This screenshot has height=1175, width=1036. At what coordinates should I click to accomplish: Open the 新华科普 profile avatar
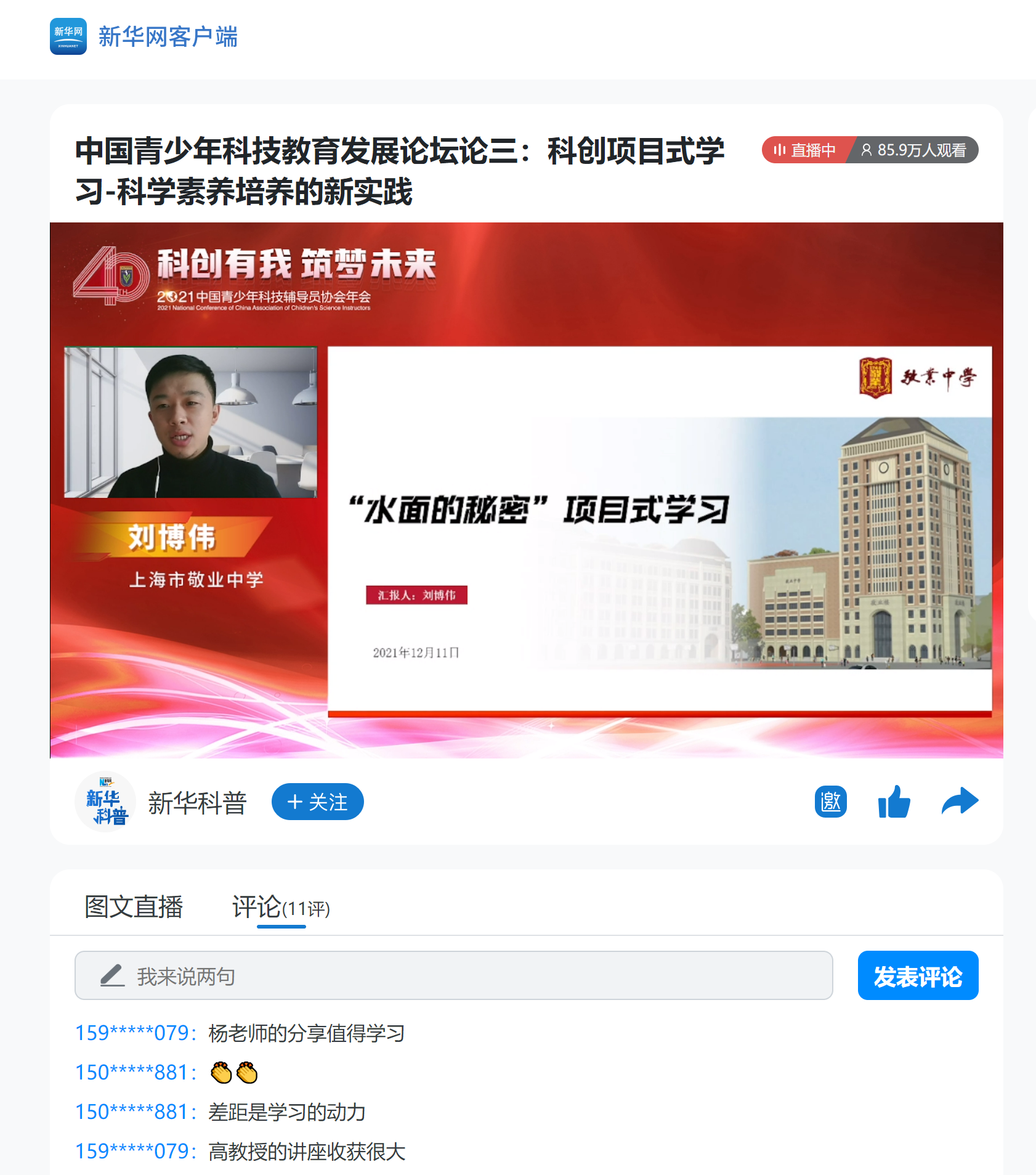coord(105,802)
